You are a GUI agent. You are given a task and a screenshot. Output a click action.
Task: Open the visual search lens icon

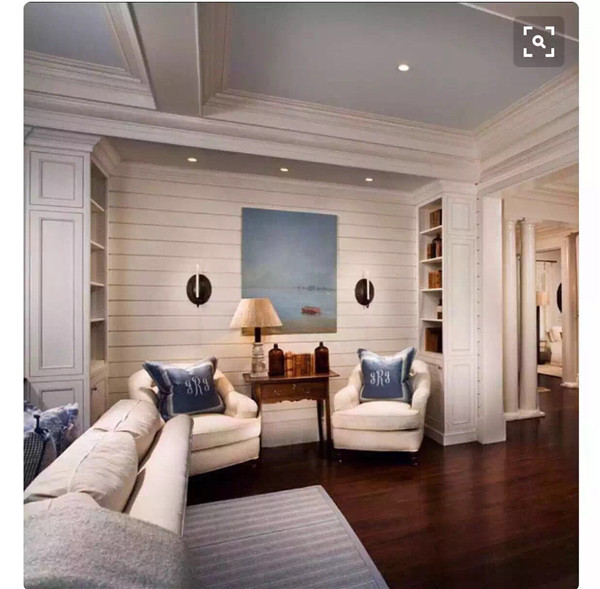[x=539, y=42]
